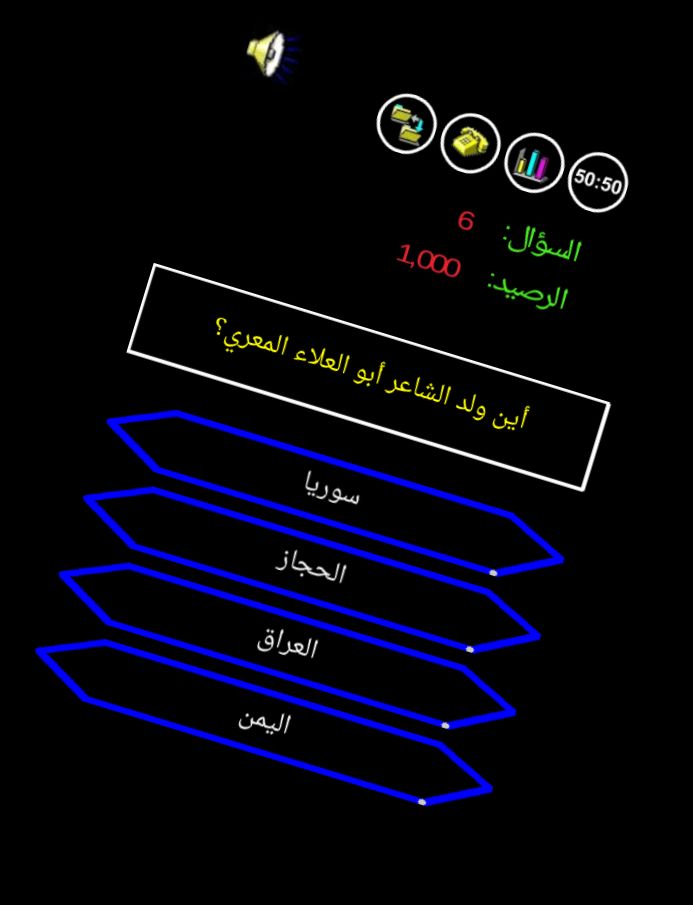This screenshot has width=693, height=905.
Task: Answer with اليمن
Action: click(264, 719)
